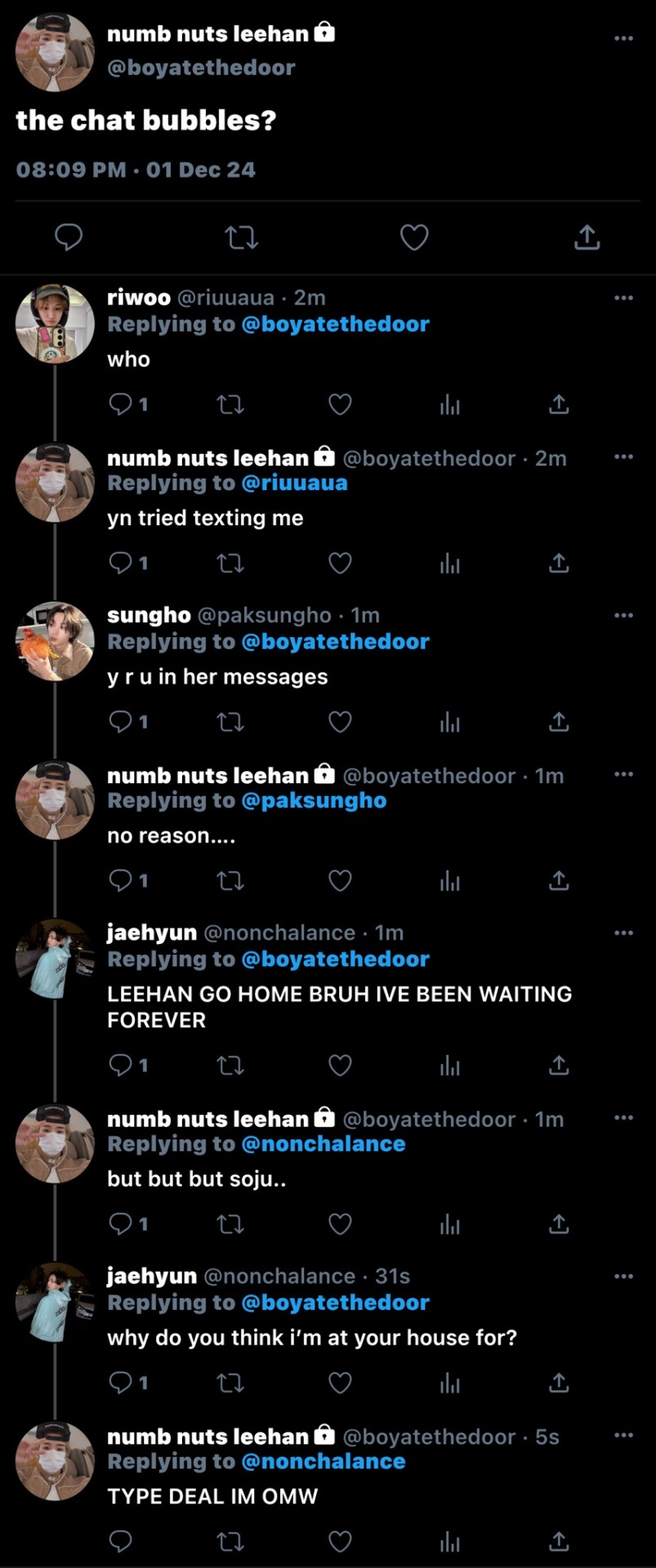Like riwoo's "who" reply
Screen dimensions: 656x1568
340,404
